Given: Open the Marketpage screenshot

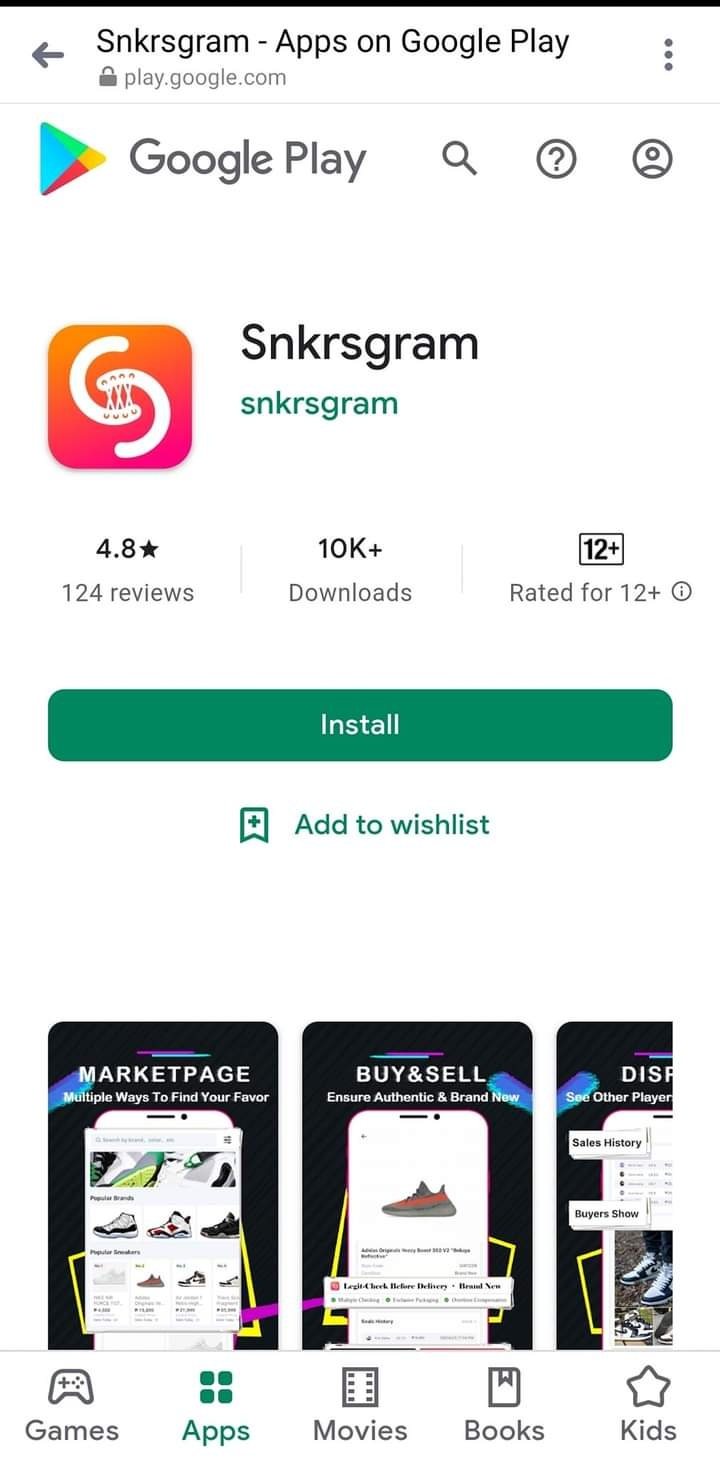Looking at the screenshot, I should click(x=163, y=1185).
